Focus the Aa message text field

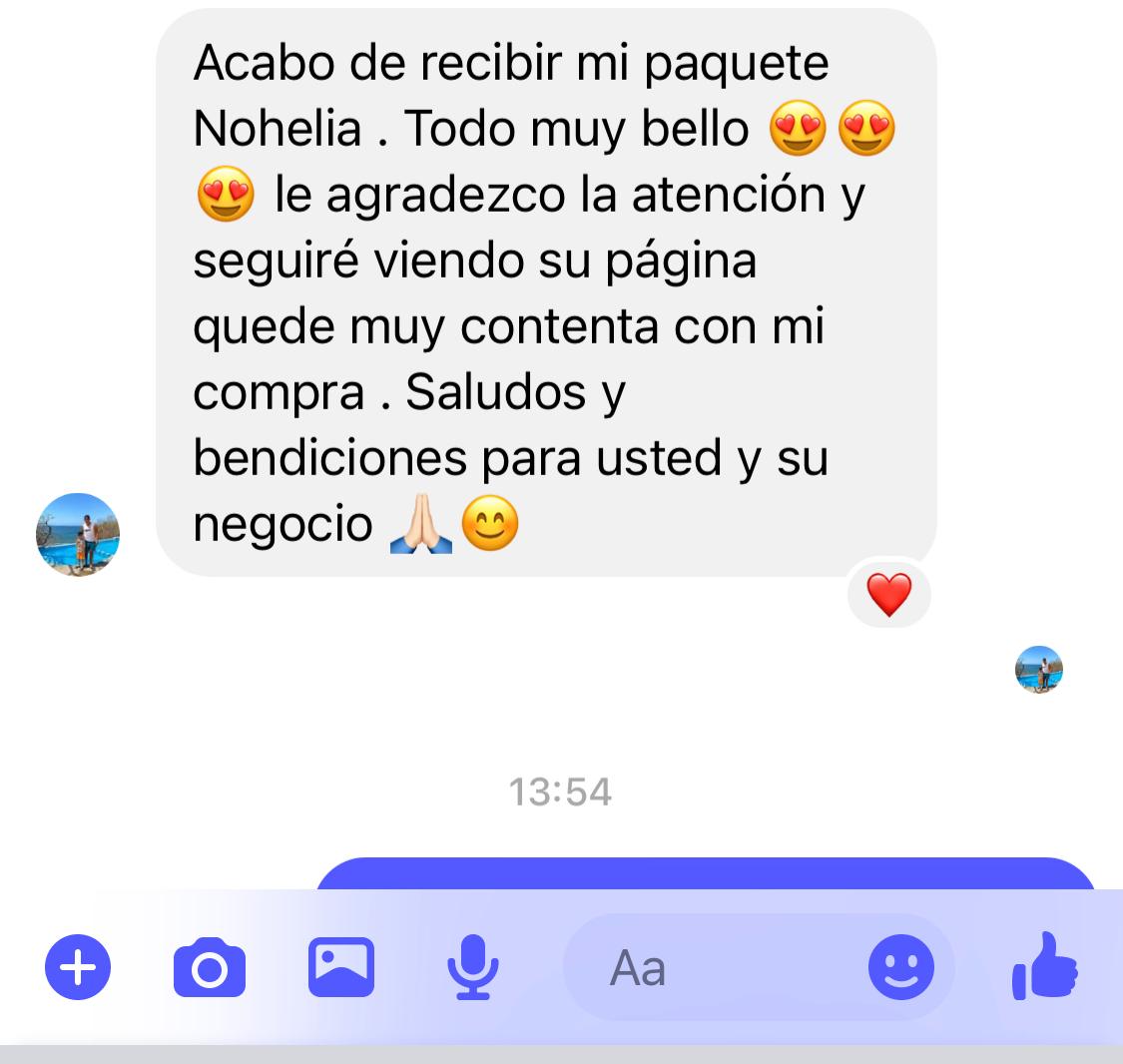pyautogui.click(x=719, y=967)
